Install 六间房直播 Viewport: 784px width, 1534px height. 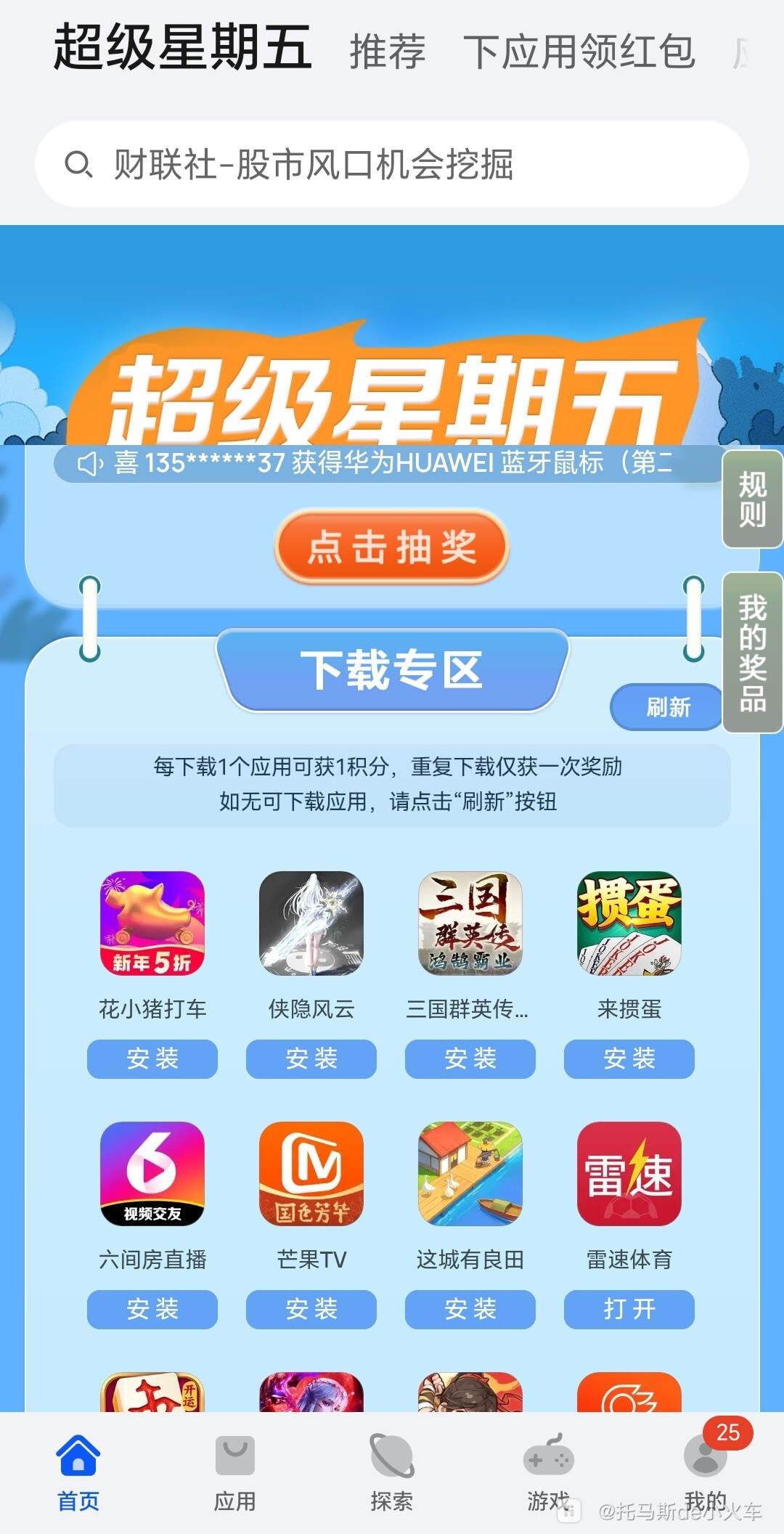(x=152, y=1309)
